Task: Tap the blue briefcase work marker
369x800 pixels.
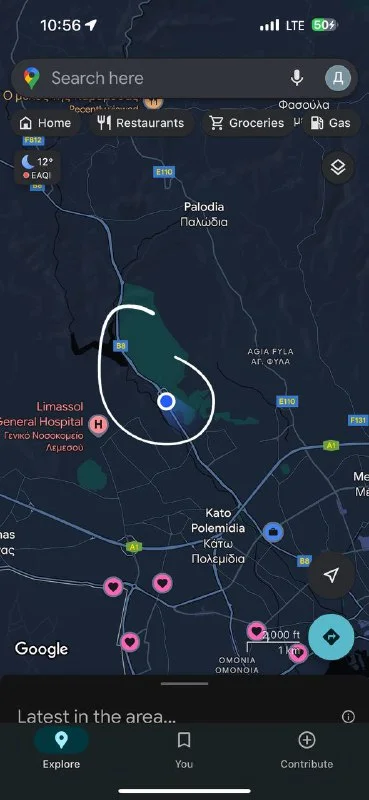Action: tap(273, 532)
